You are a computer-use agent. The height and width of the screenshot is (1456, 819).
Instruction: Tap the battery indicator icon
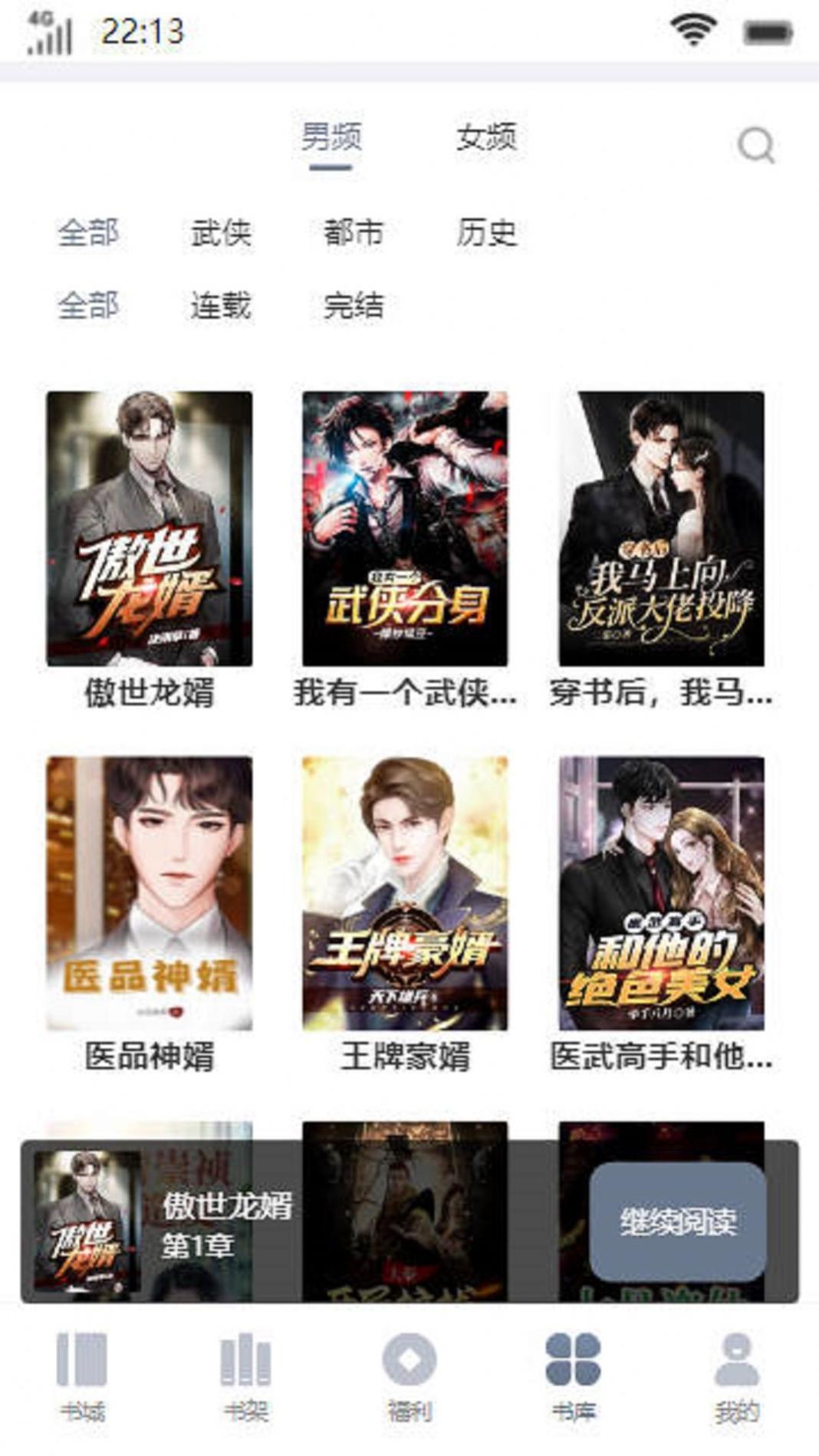coord(769,32)
